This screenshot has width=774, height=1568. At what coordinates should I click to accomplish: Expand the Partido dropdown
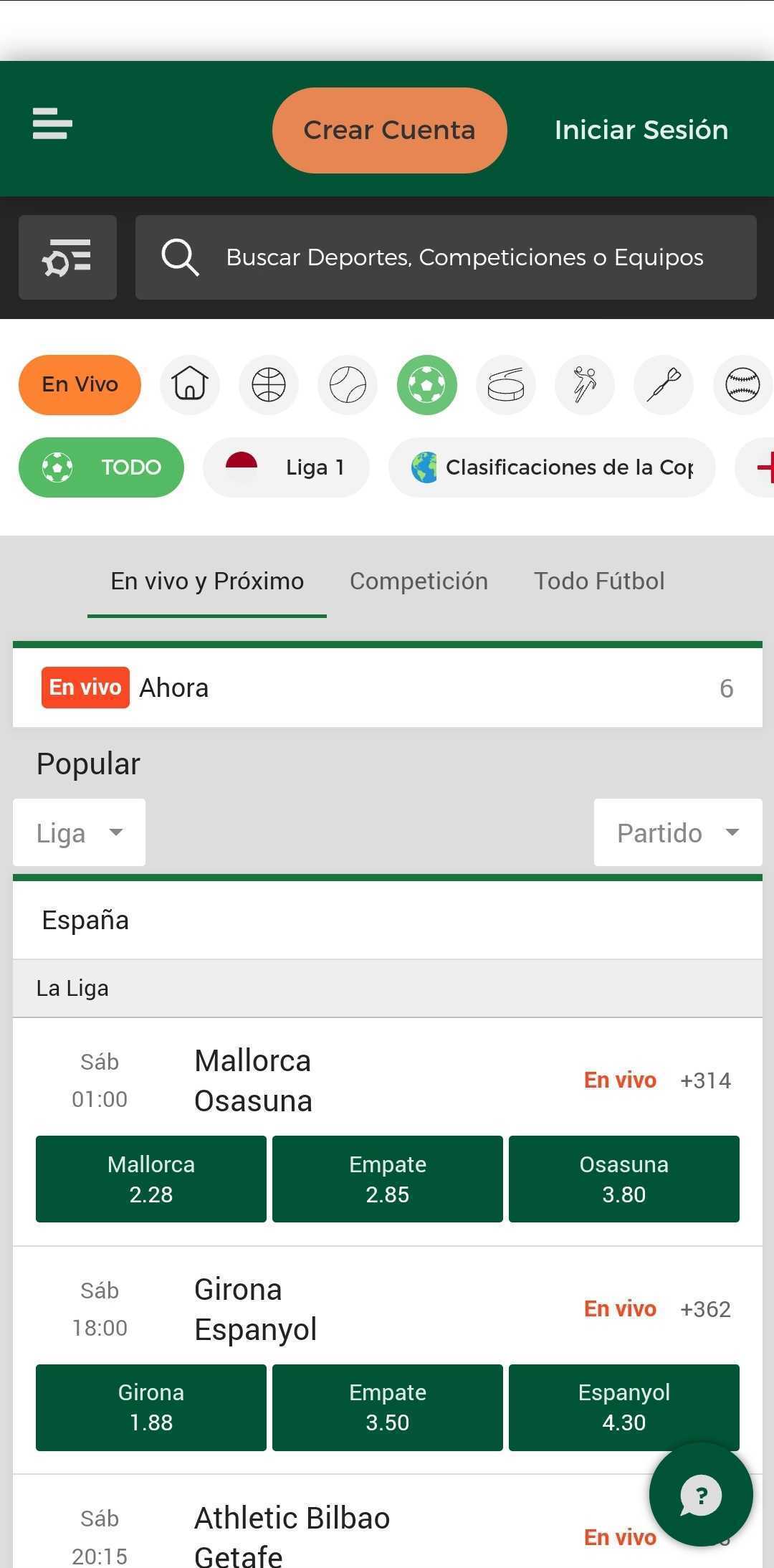(677, 832)
